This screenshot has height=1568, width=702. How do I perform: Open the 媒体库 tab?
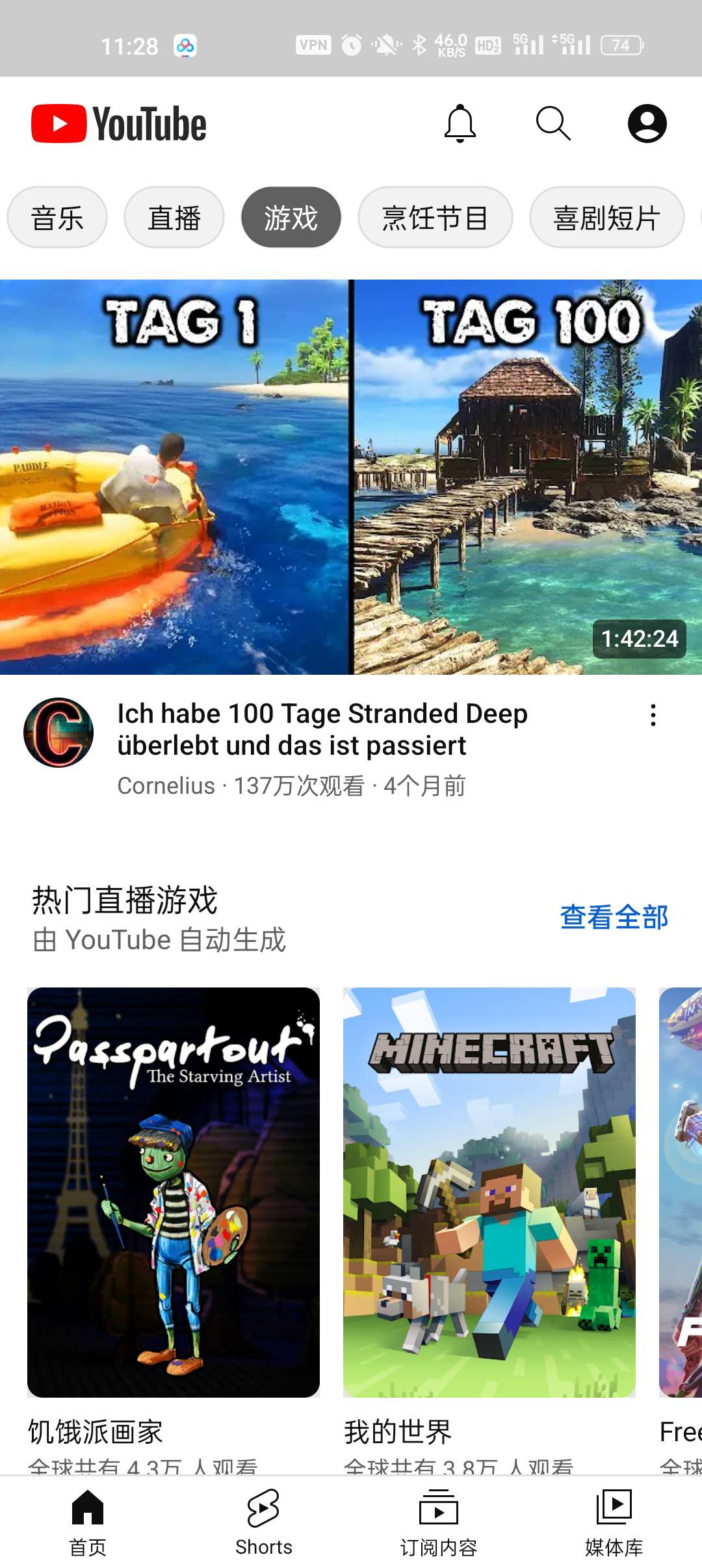[614, 1522]
